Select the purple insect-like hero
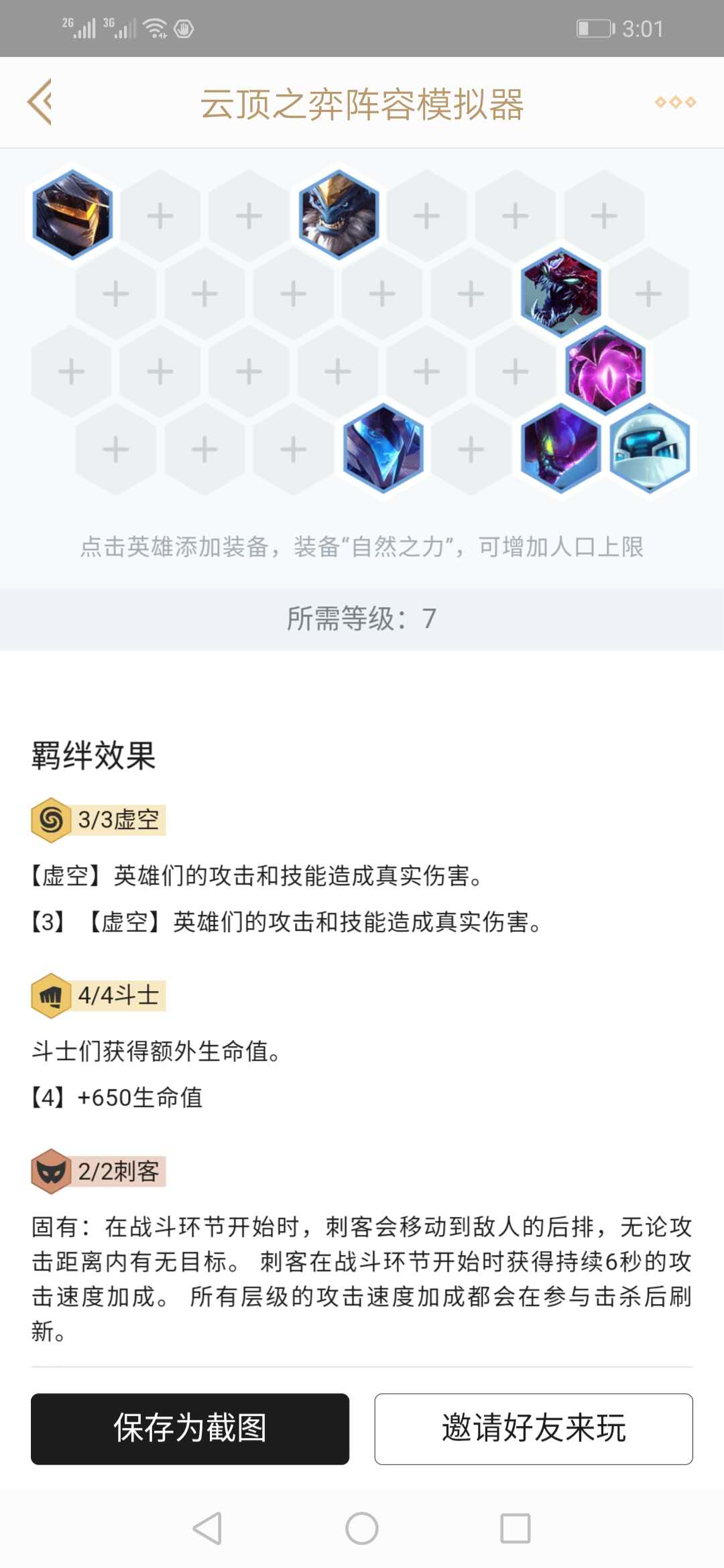 point(560,448)
